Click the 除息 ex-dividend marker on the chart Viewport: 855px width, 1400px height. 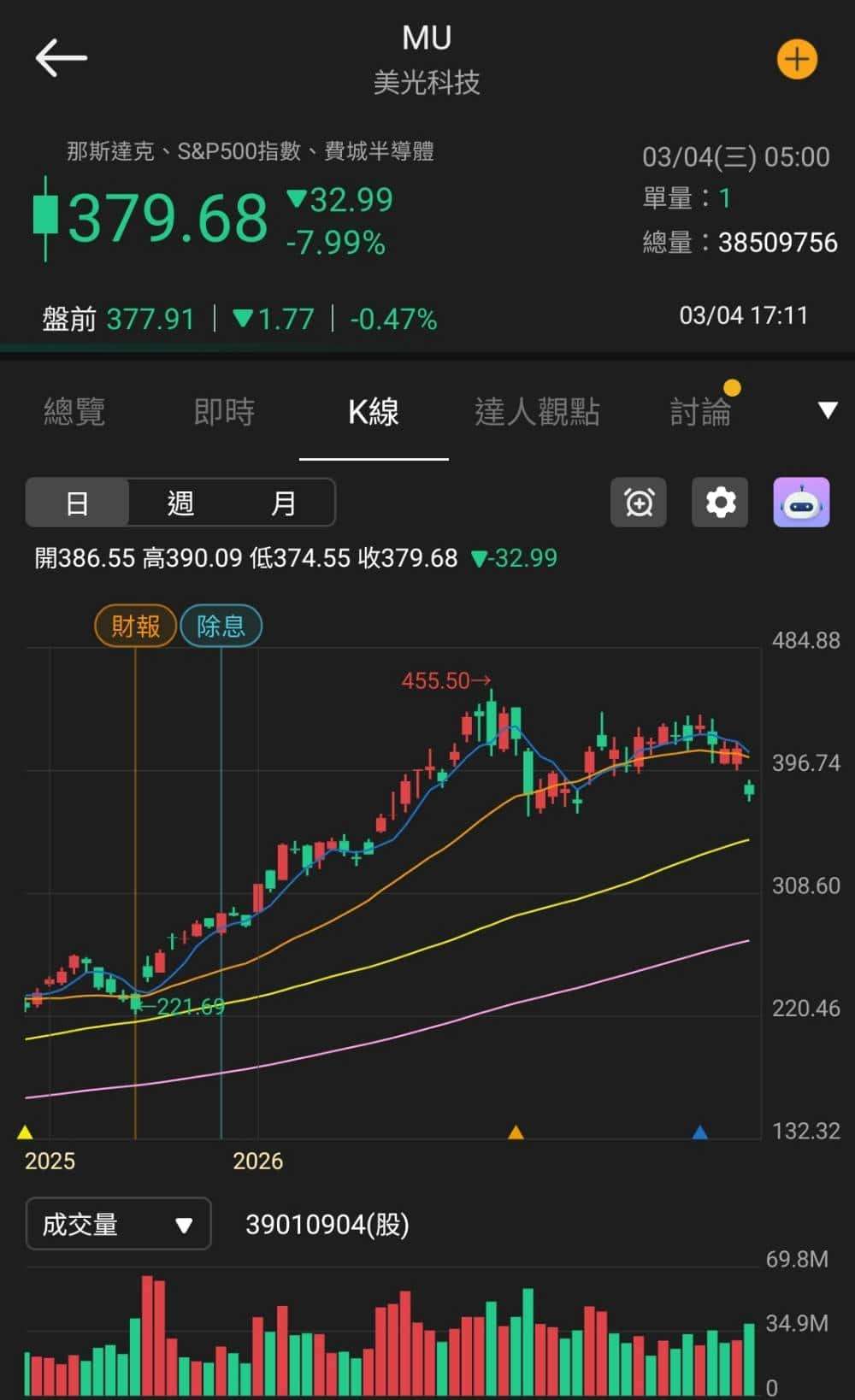221,626
